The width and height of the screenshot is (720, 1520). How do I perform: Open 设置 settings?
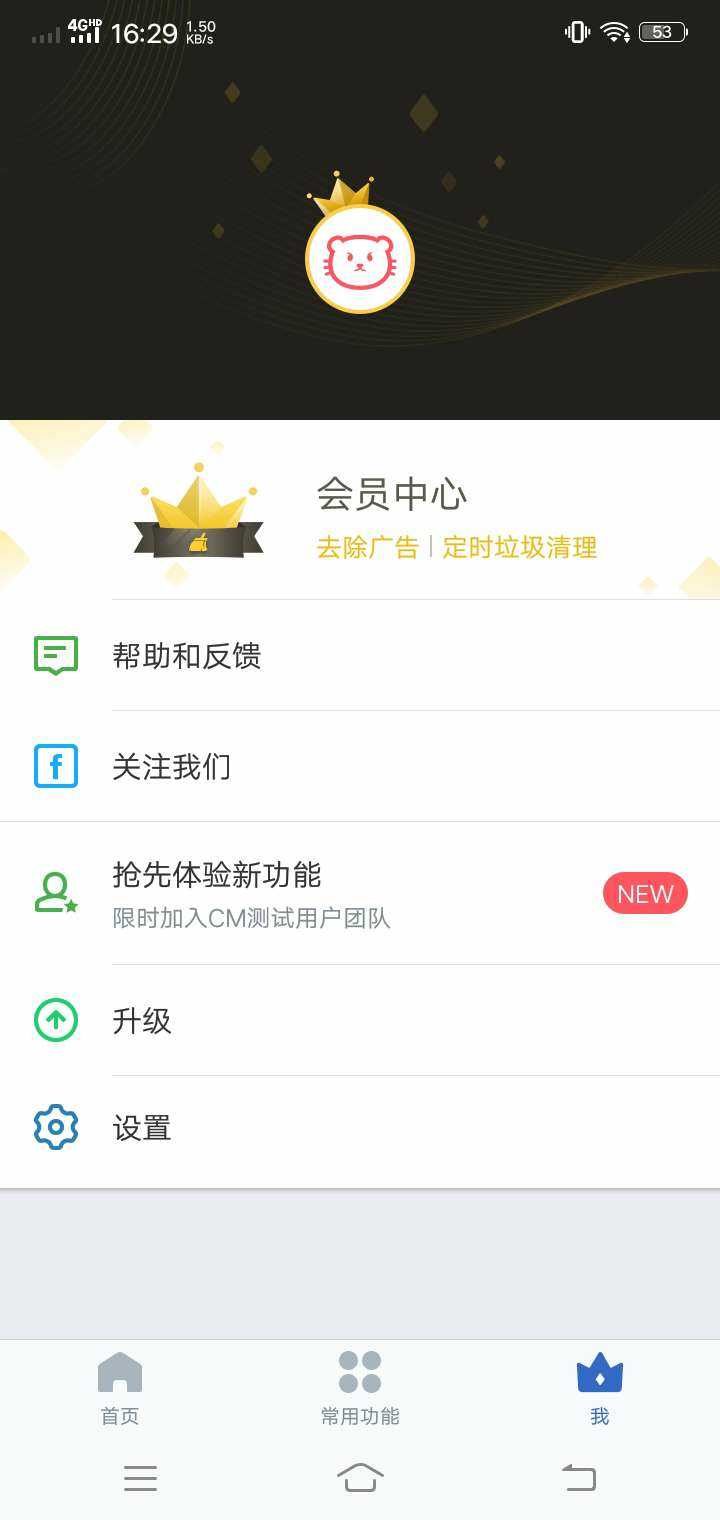(142, 1128)
